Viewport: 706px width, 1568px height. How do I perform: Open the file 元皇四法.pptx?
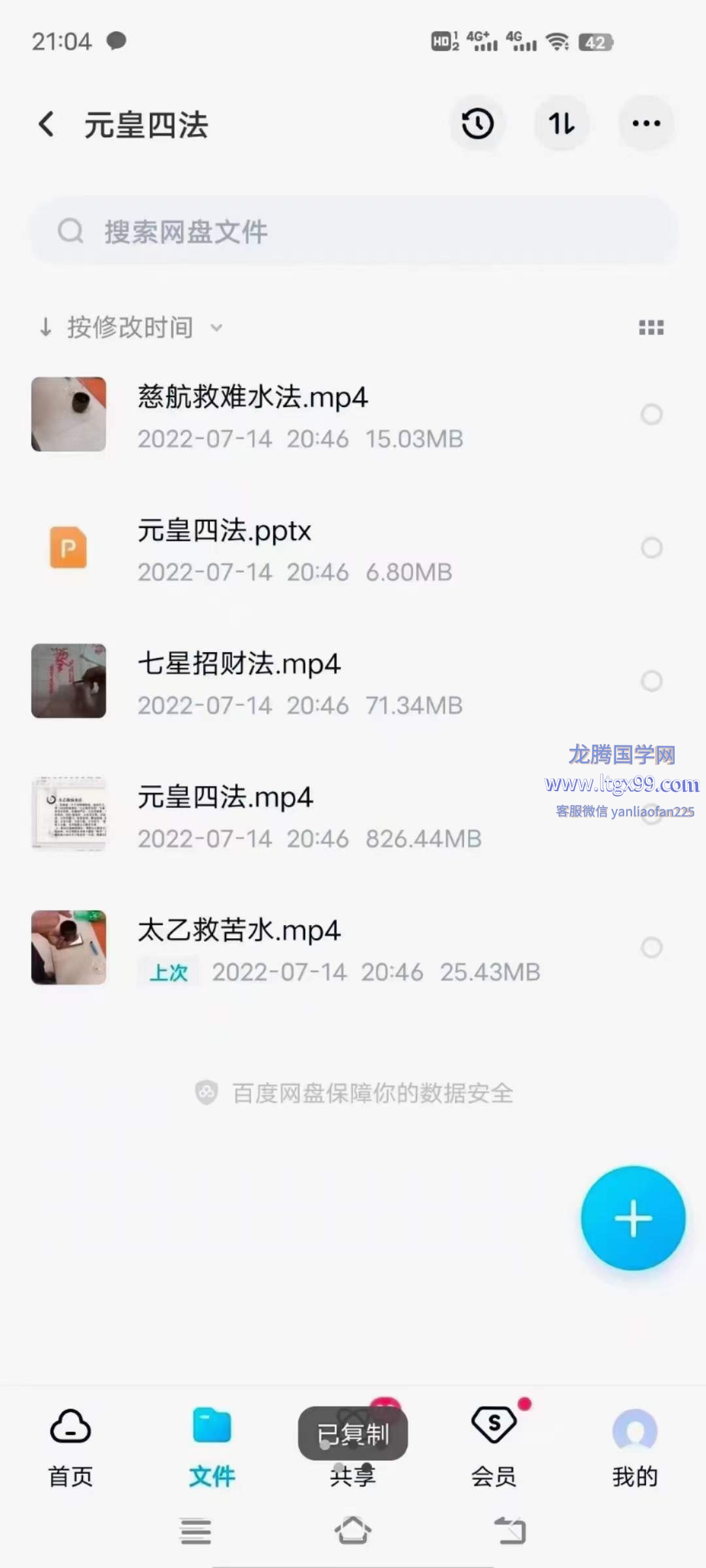coord(224,531)
